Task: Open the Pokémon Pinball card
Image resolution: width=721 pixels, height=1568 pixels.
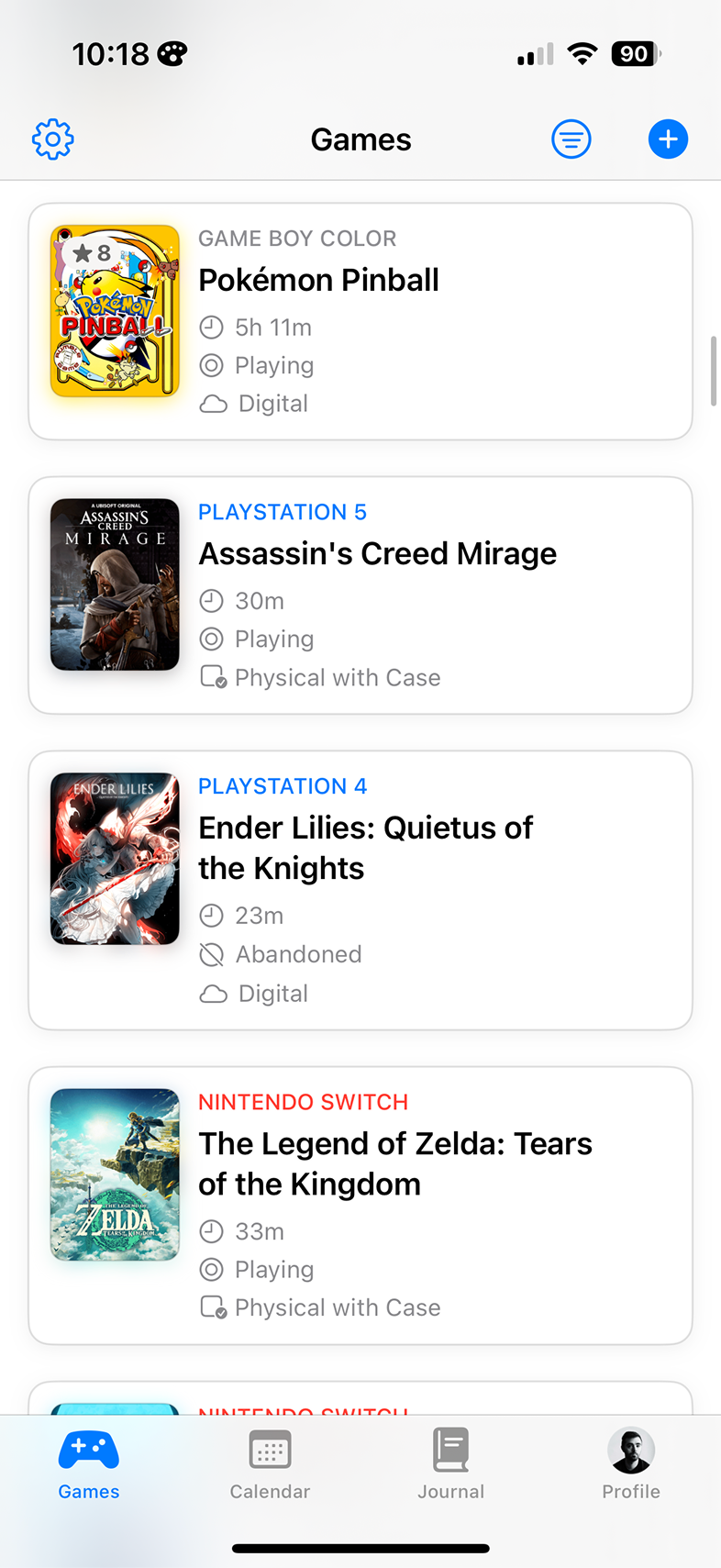Action: 360,321
